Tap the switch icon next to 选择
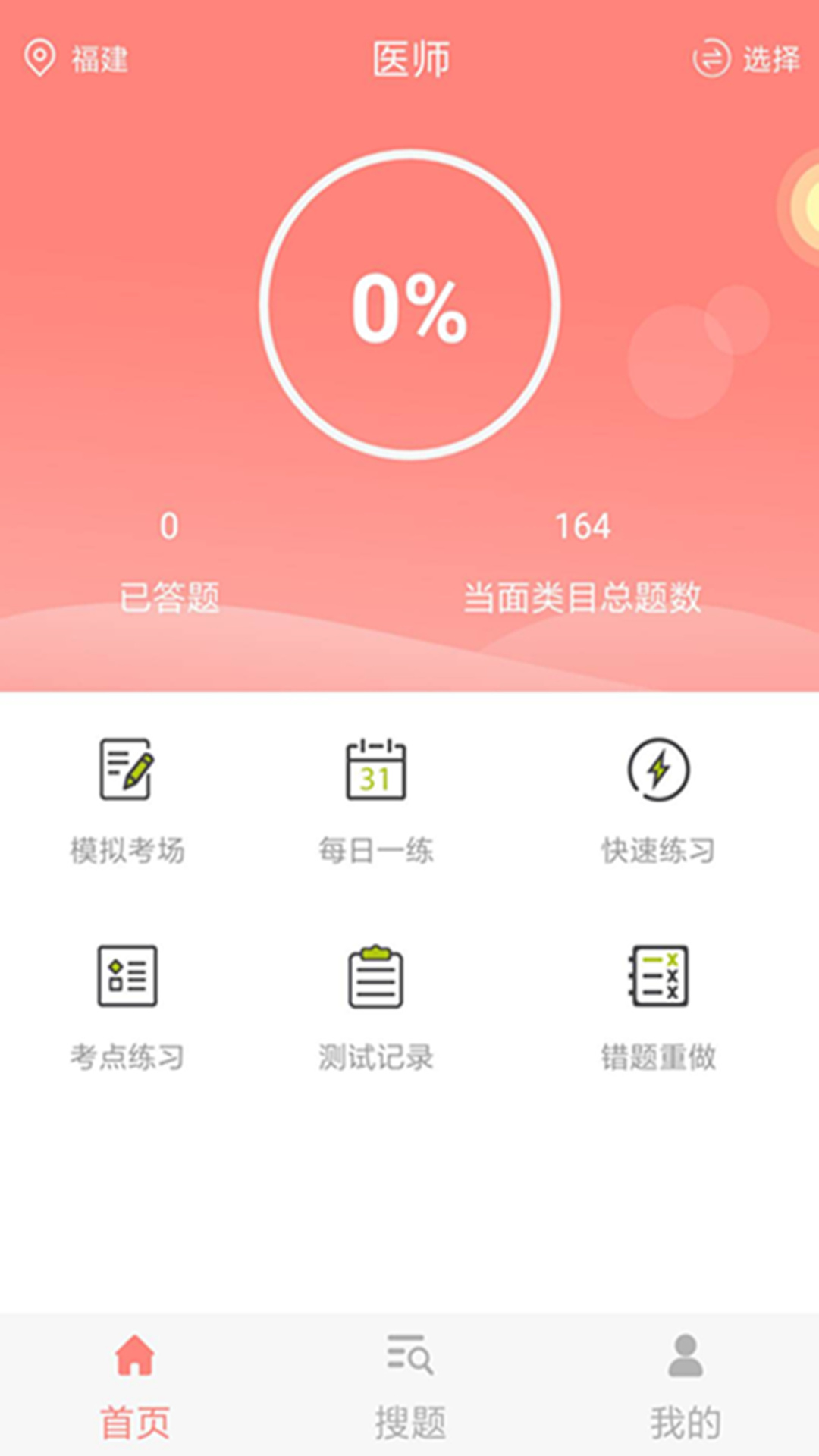Image resolution: width=819 pixels, height=1456 pixels. tap(711, 58)
